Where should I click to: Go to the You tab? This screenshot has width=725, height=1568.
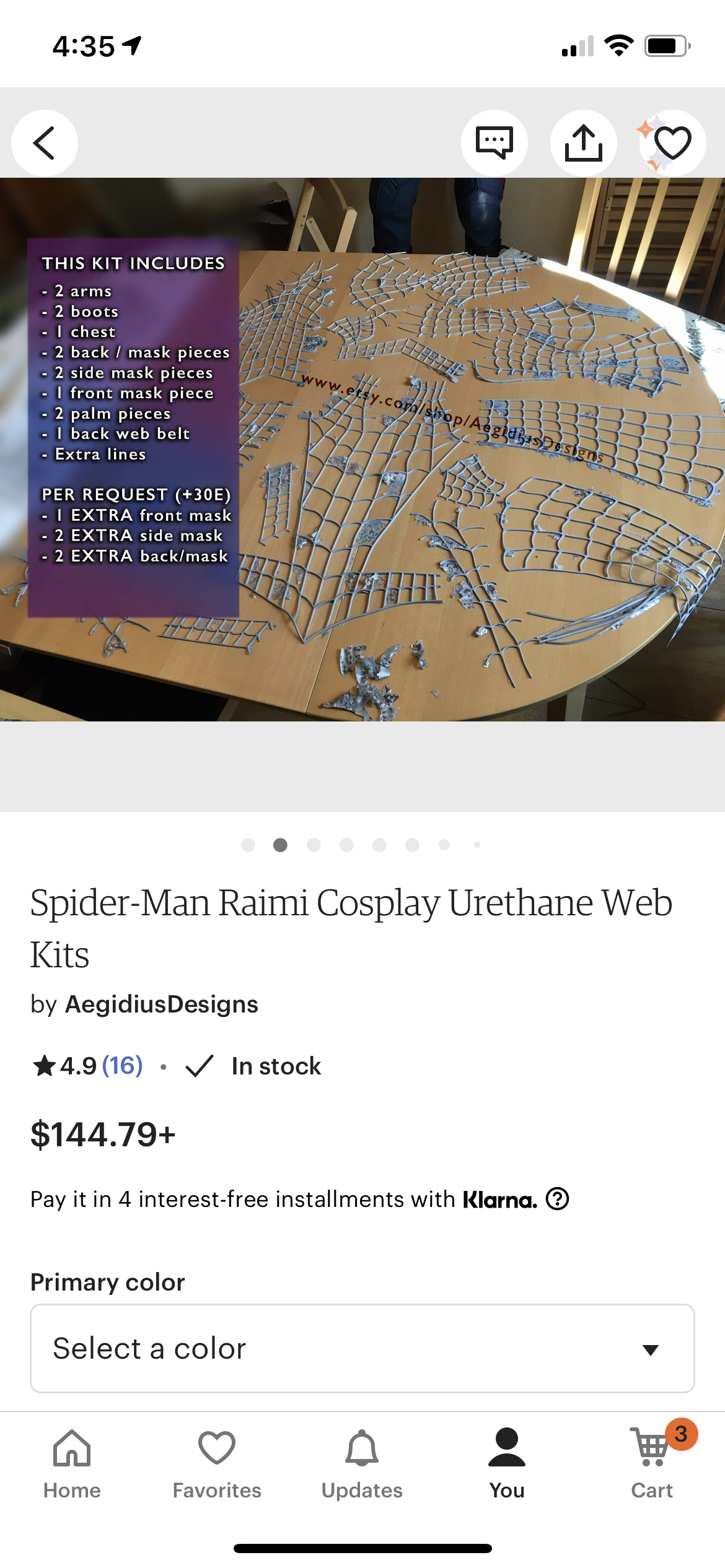[507, 1465]
